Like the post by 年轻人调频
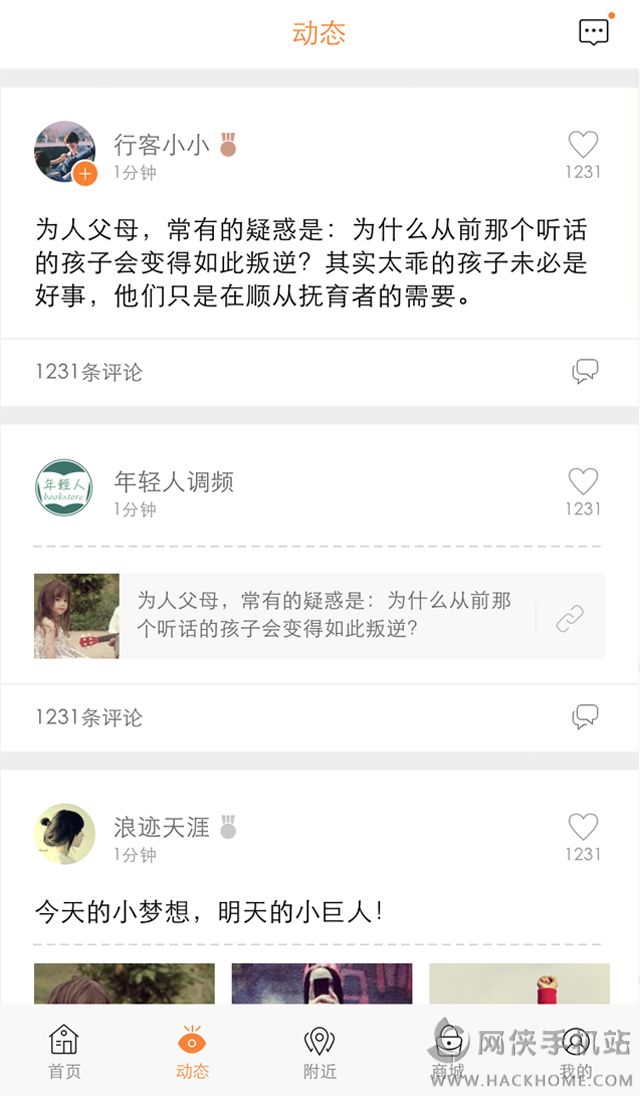This screenshot has height=1096, width=640. [583, 482]
